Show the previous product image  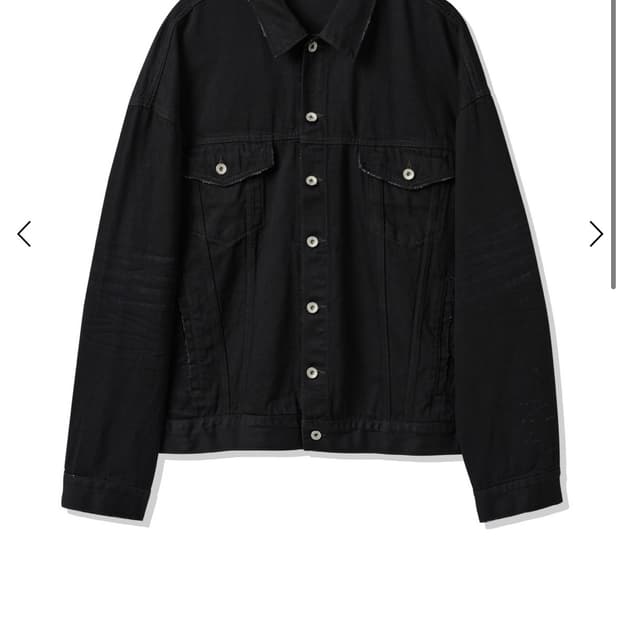pyautogui.click(x=24, y=234)
